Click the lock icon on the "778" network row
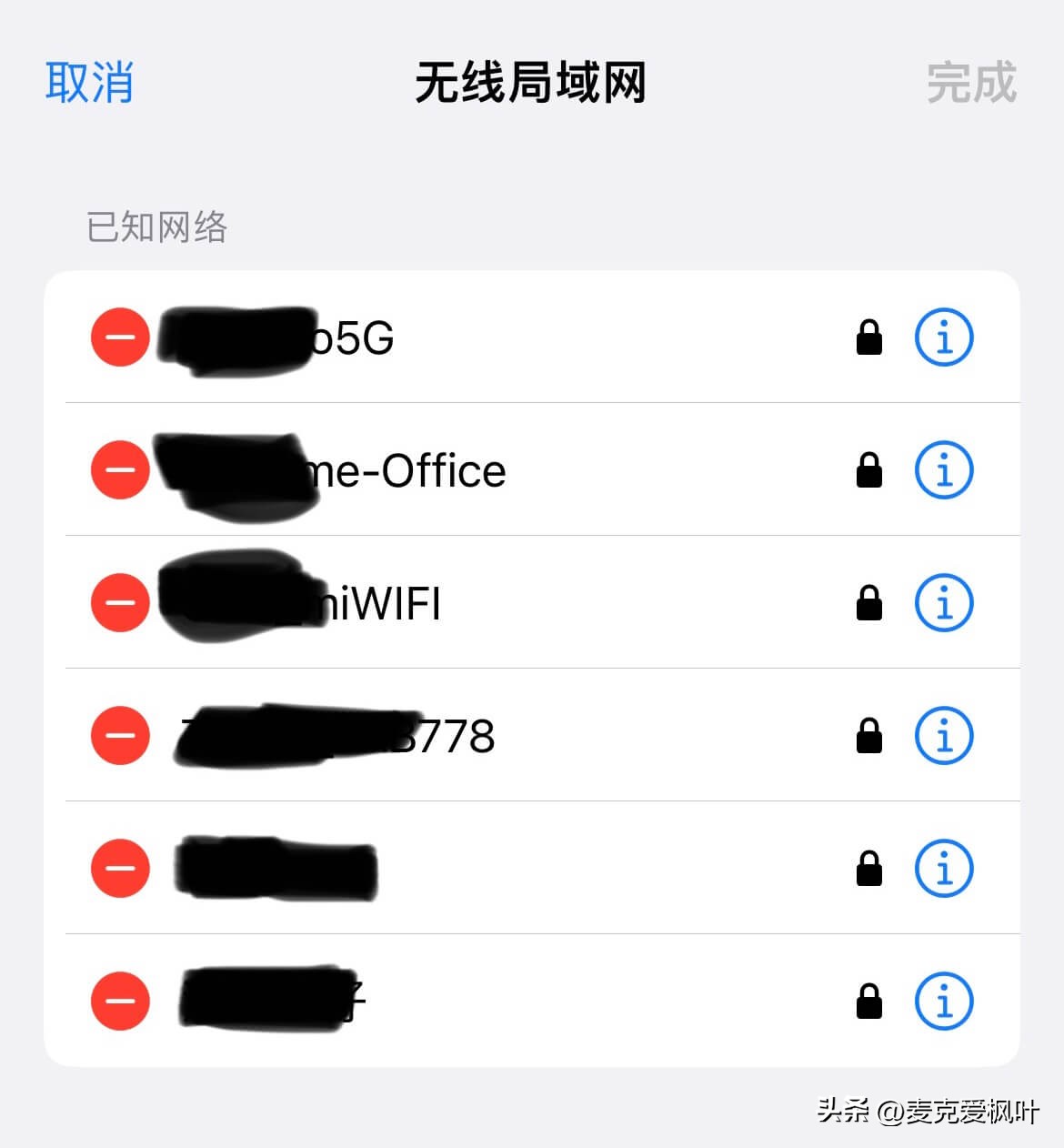The image size is (1064, 1148). pos(868,736)
